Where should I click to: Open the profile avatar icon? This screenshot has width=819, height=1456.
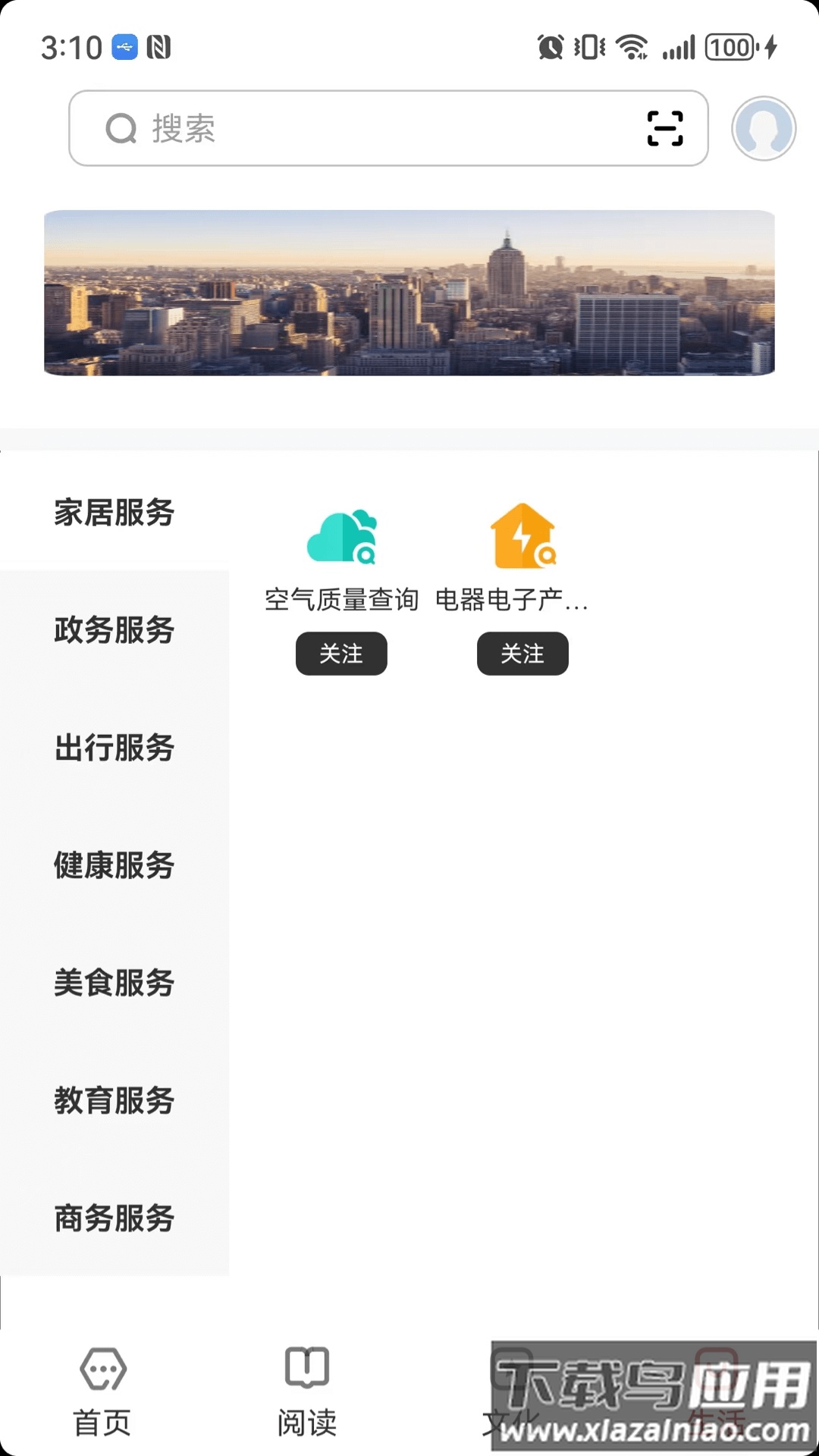pyautogui.click(x=764, y=129)
